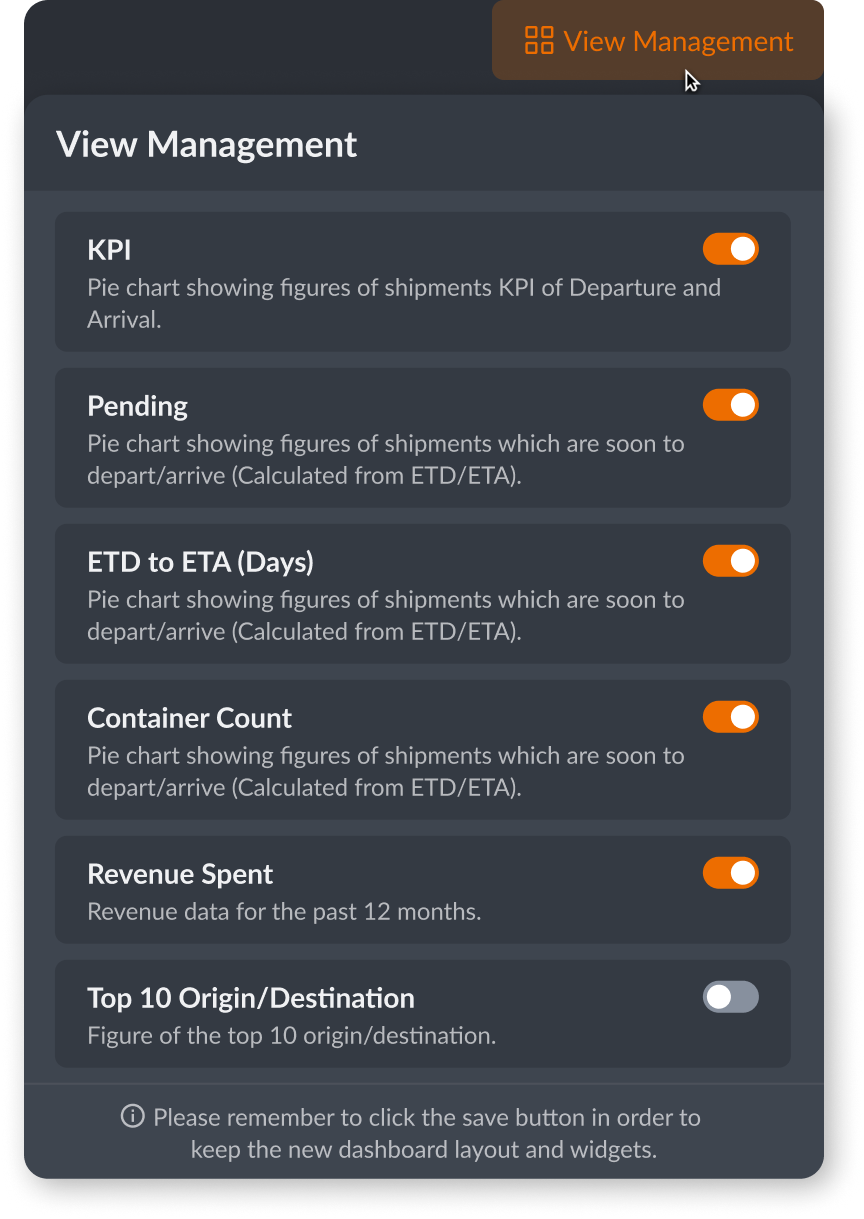Switch off the Container Count widget

[730, 717]
